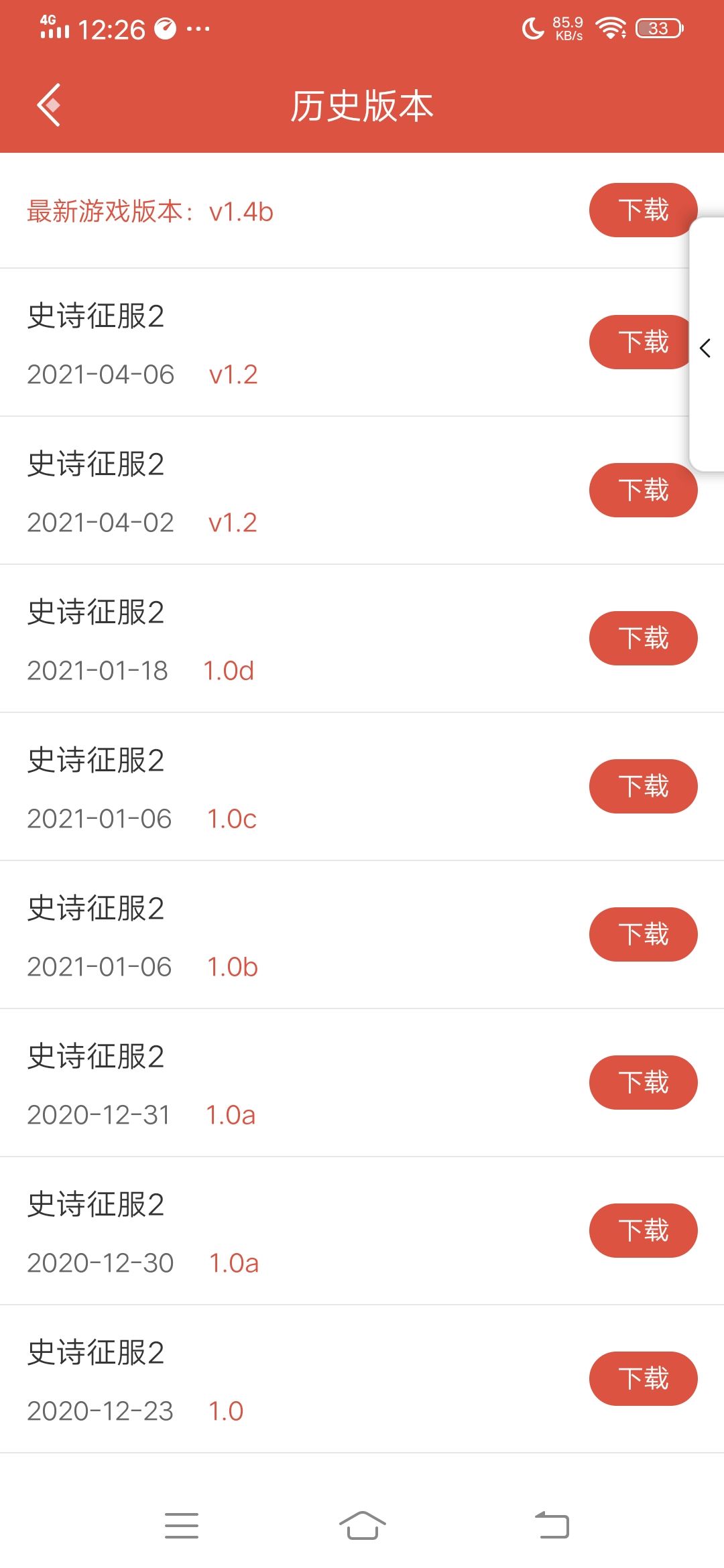Download version 1.0c from 2021-01-06

pyautogui.click(x=643, y=786)
